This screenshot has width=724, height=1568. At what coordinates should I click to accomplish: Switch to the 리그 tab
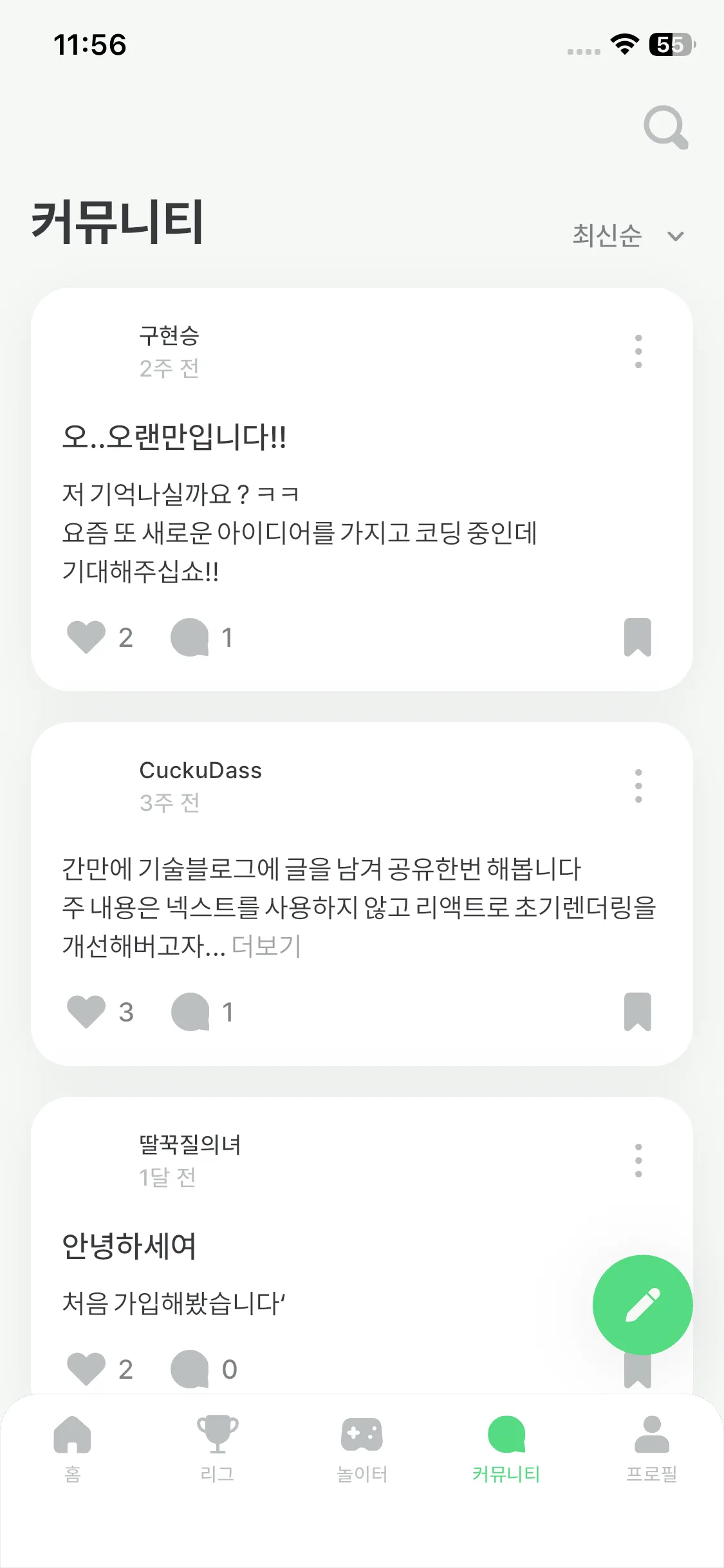(217, 1446)
